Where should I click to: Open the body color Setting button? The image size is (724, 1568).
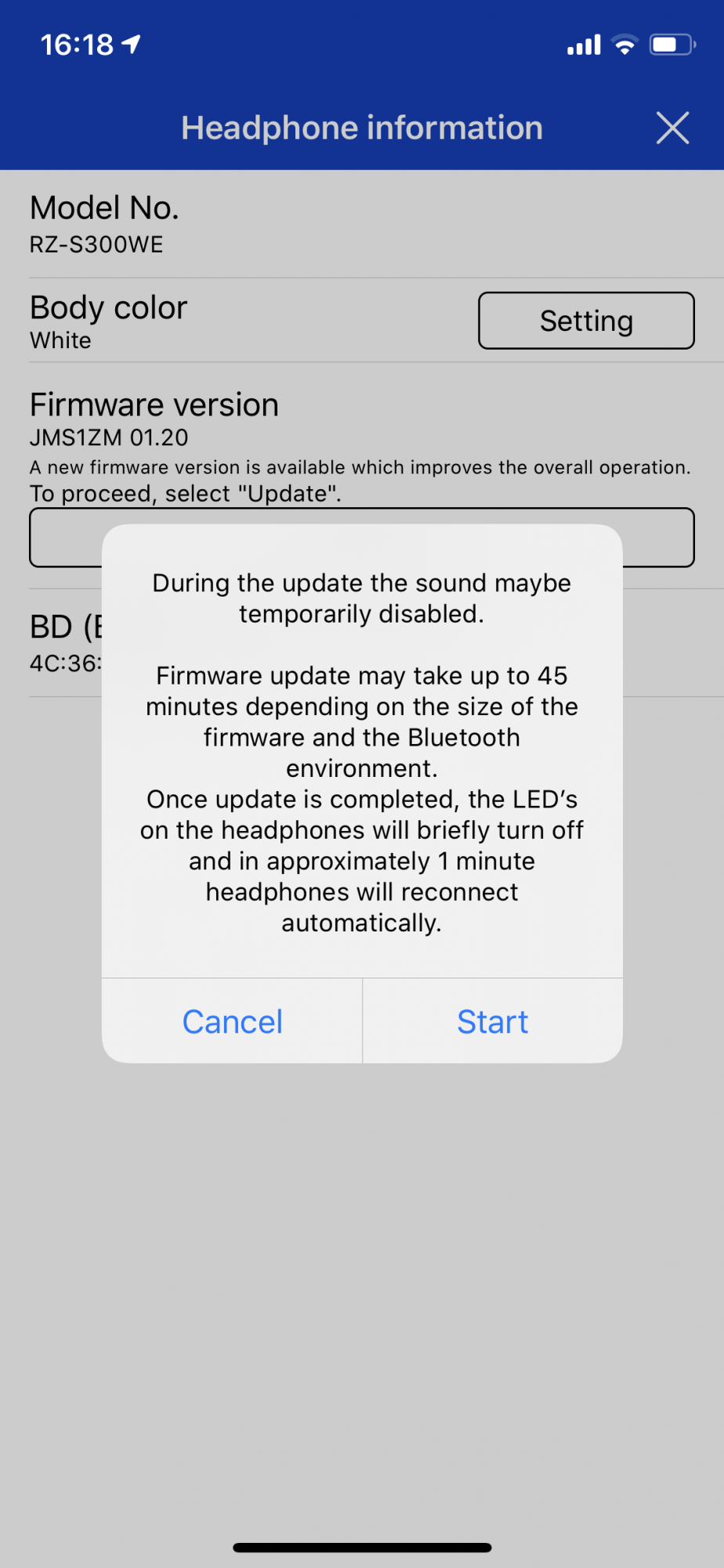(586, 321)
